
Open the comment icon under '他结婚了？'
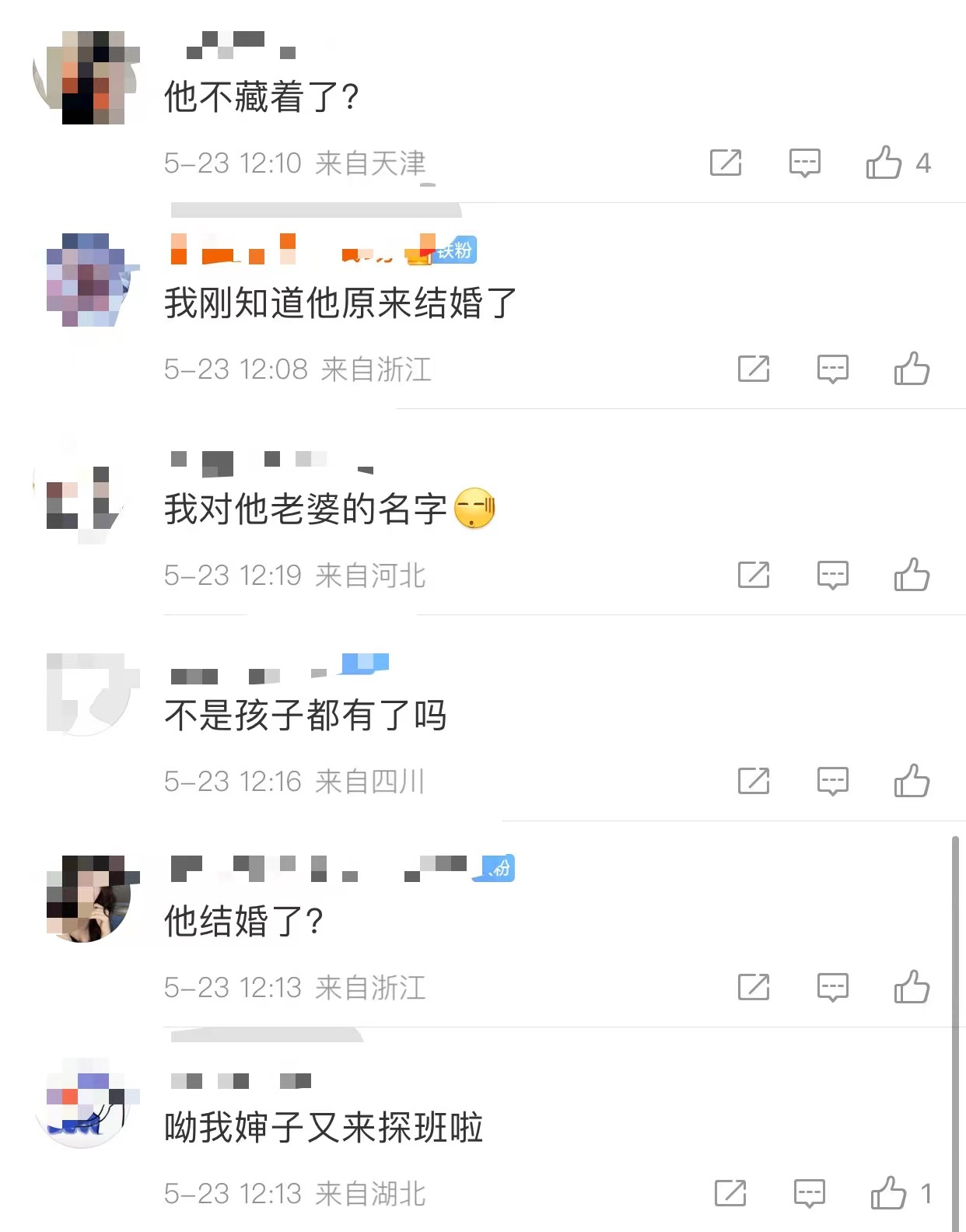831,988
